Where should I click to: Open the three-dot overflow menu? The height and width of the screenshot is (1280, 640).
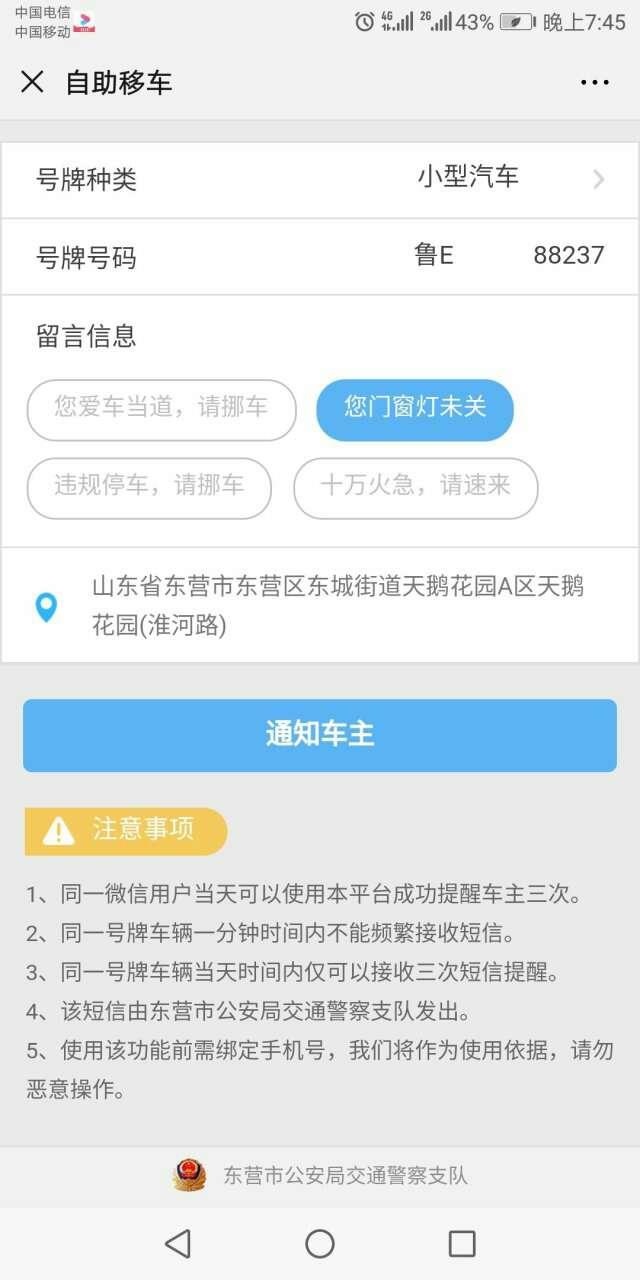click(x=595, y=82)
